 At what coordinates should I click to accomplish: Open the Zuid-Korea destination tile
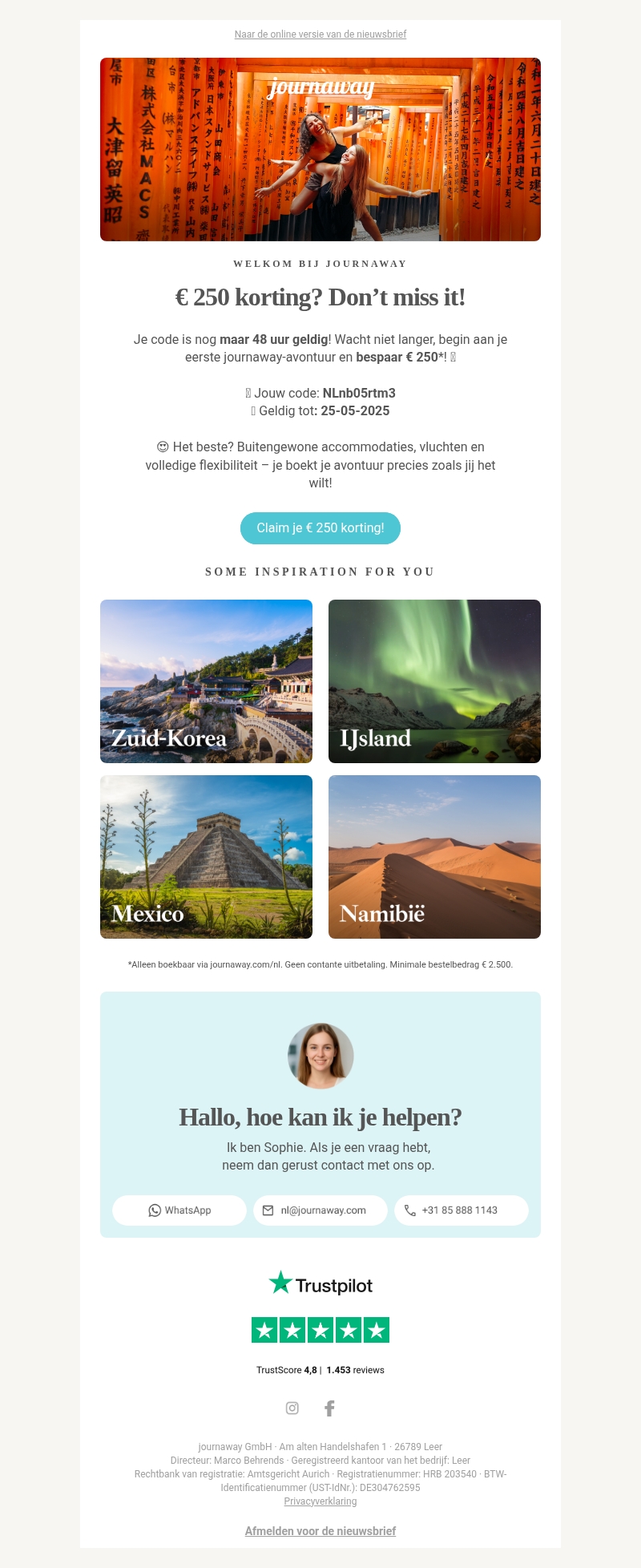206,681
